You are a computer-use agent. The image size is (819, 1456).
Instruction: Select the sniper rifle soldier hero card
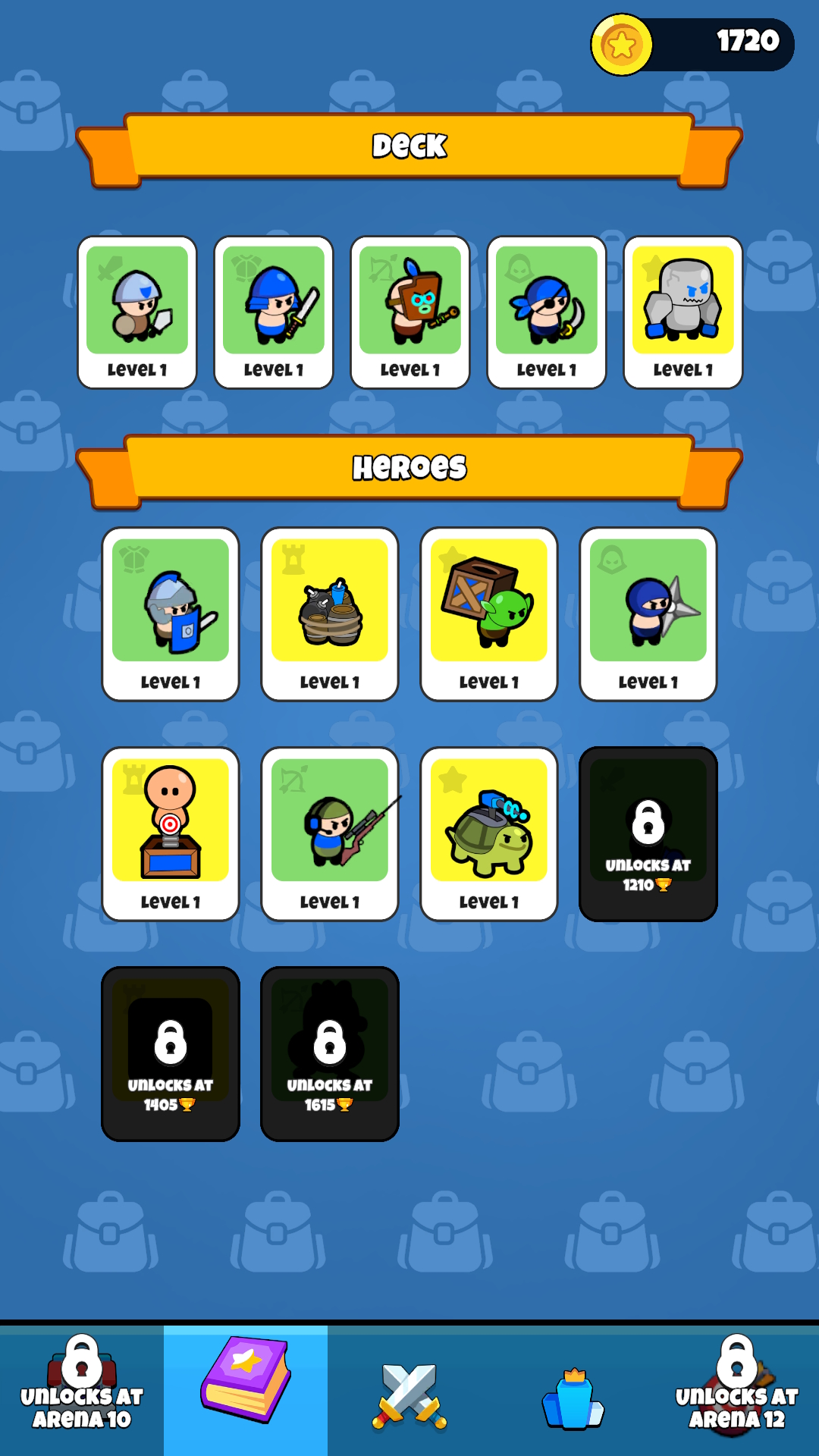(x=330, y=834)
